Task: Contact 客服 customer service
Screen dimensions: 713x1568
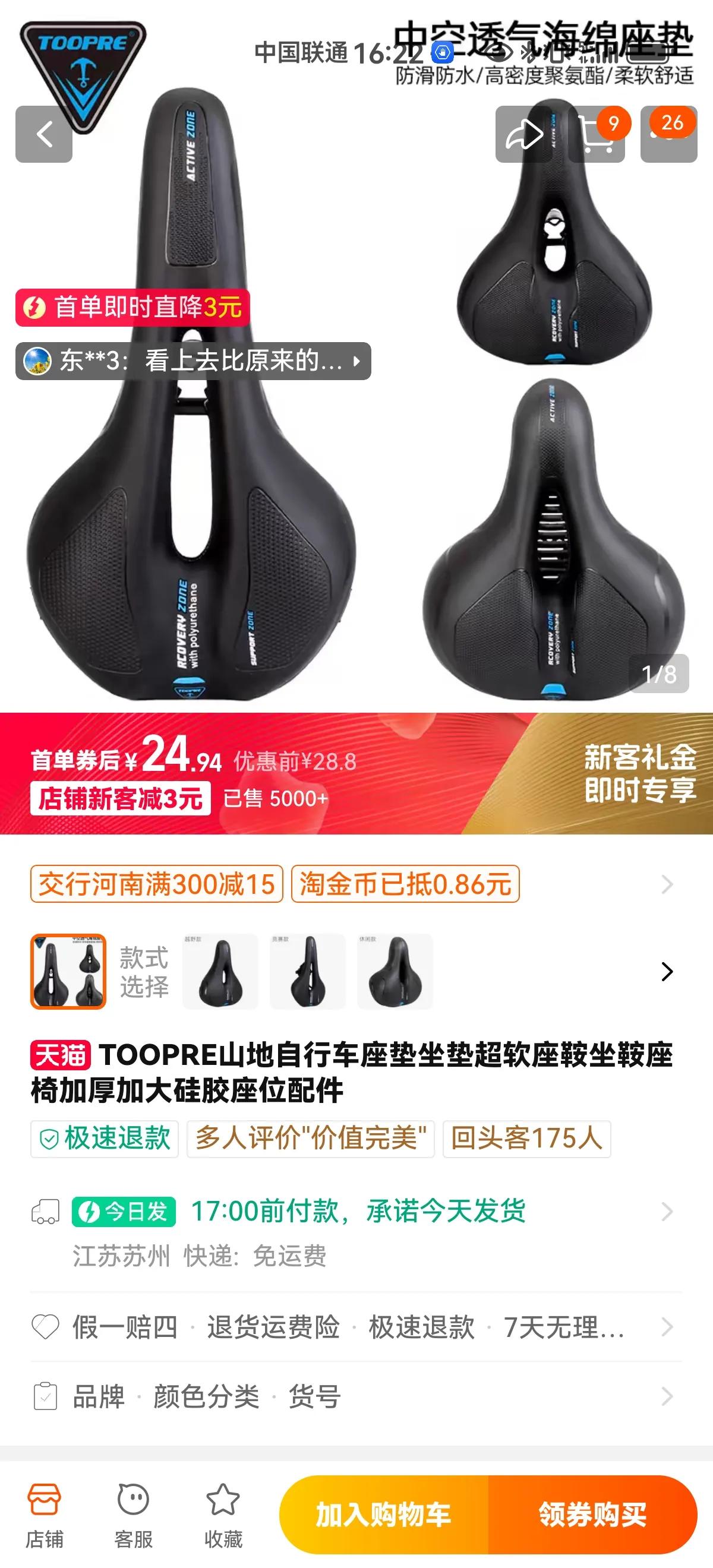Action: pos(133,1515)
